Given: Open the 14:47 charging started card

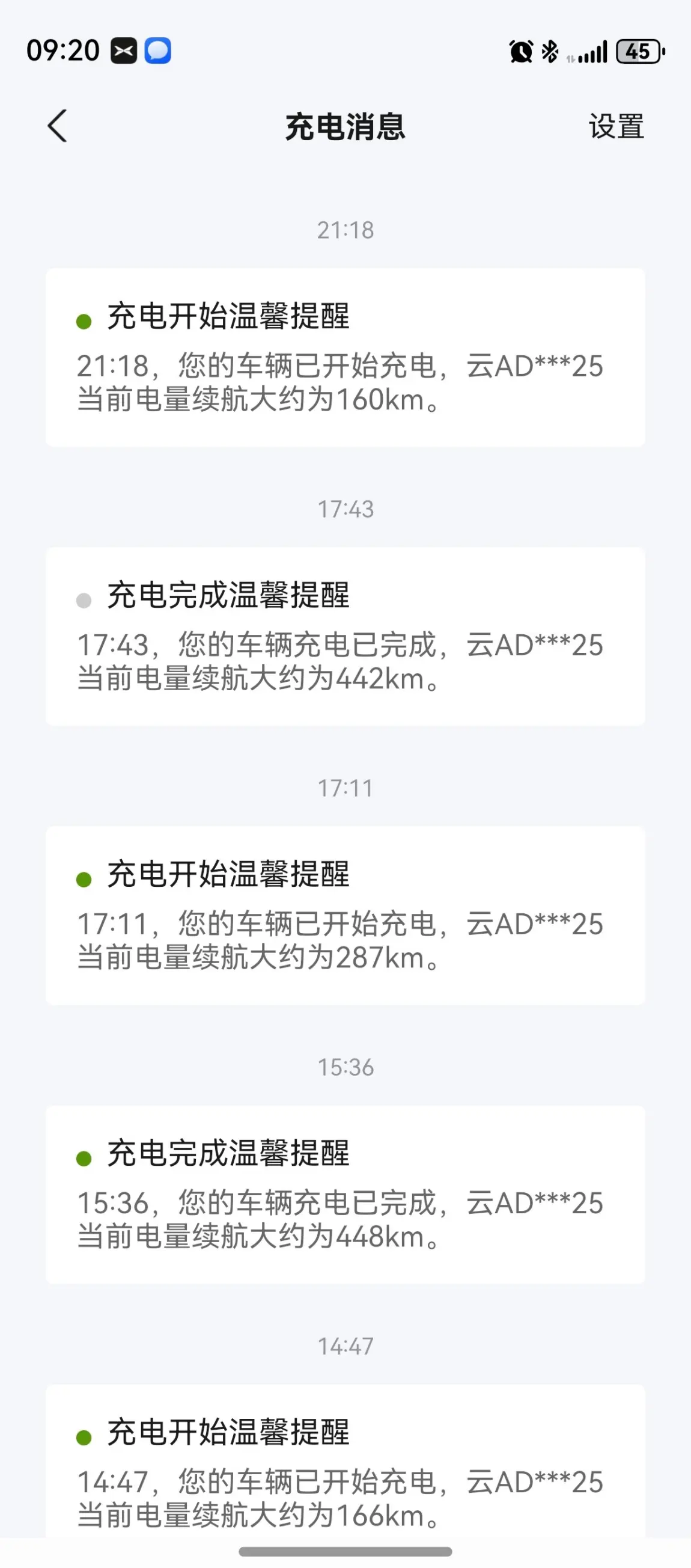Looking at the screenshot, I should [x=345, y=1467].
